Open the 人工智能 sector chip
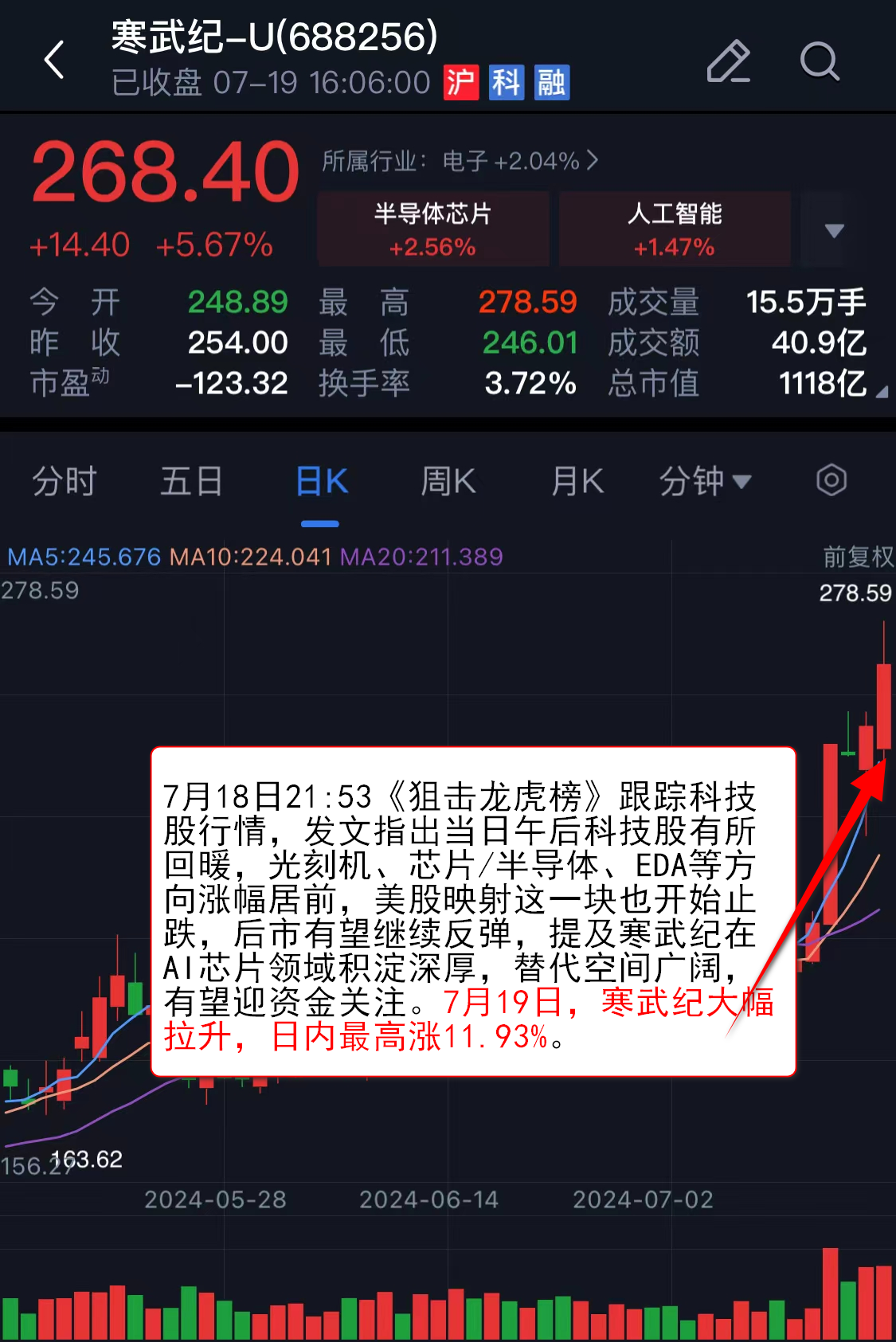The width and height of the screenshot is (896, 1342). 675,229
